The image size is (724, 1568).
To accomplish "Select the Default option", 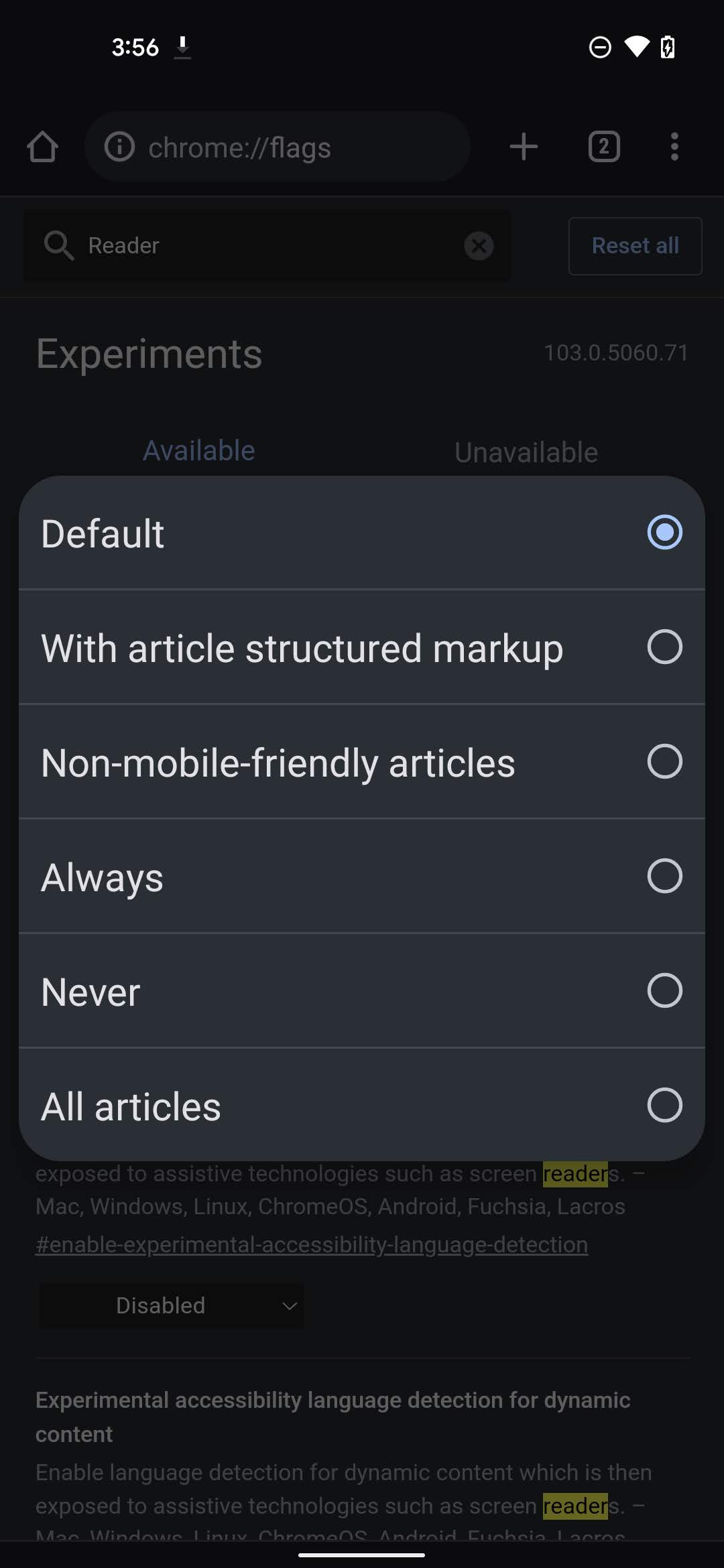I will click(x=362, y=533).
